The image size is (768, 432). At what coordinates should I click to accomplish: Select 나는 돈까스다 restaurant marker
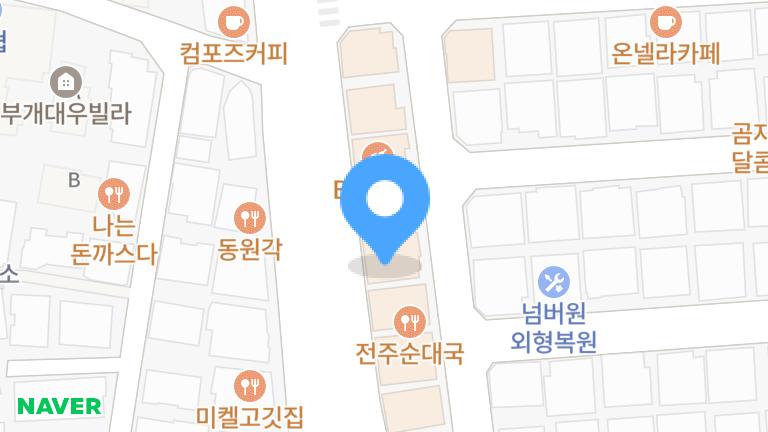click(x=114, y=193)
